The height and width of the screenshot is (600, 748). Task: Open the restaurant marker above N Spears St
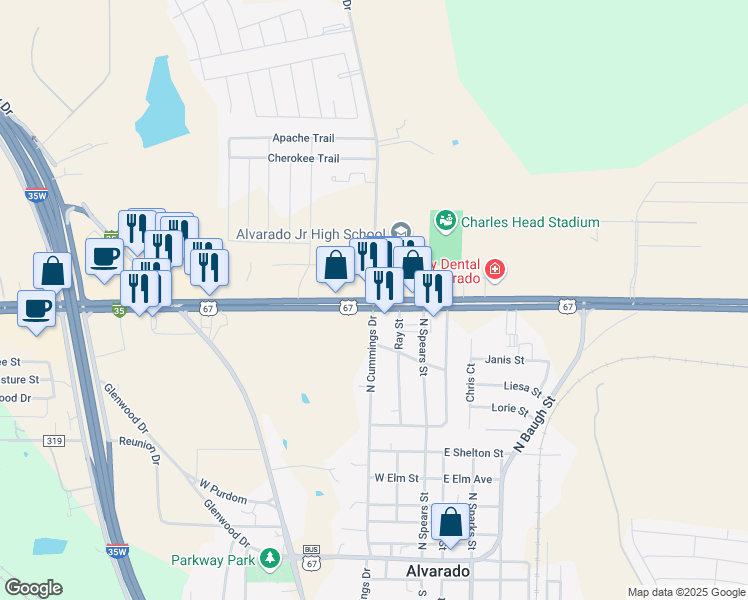tap(433, 292)
